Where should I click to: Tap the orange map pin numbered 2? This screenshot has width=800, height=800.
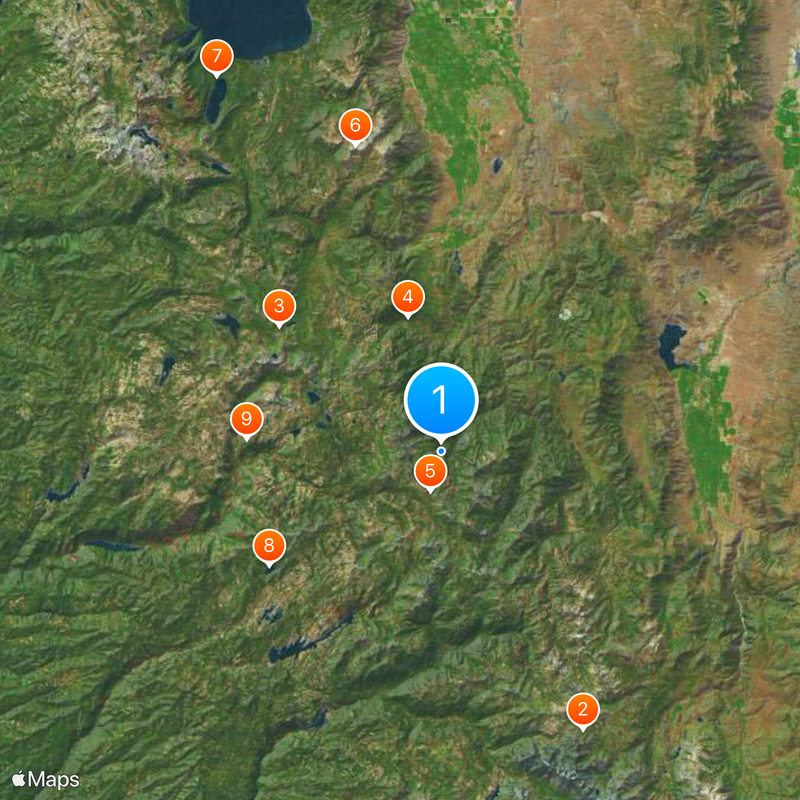(583, 710)
